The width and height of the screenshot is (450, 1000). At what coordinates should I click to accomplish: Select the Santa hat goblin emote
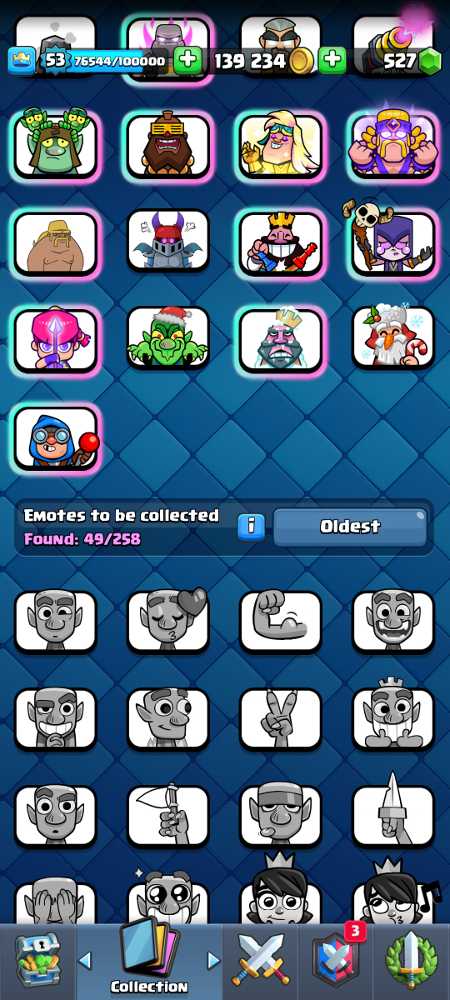coord(168,338)
